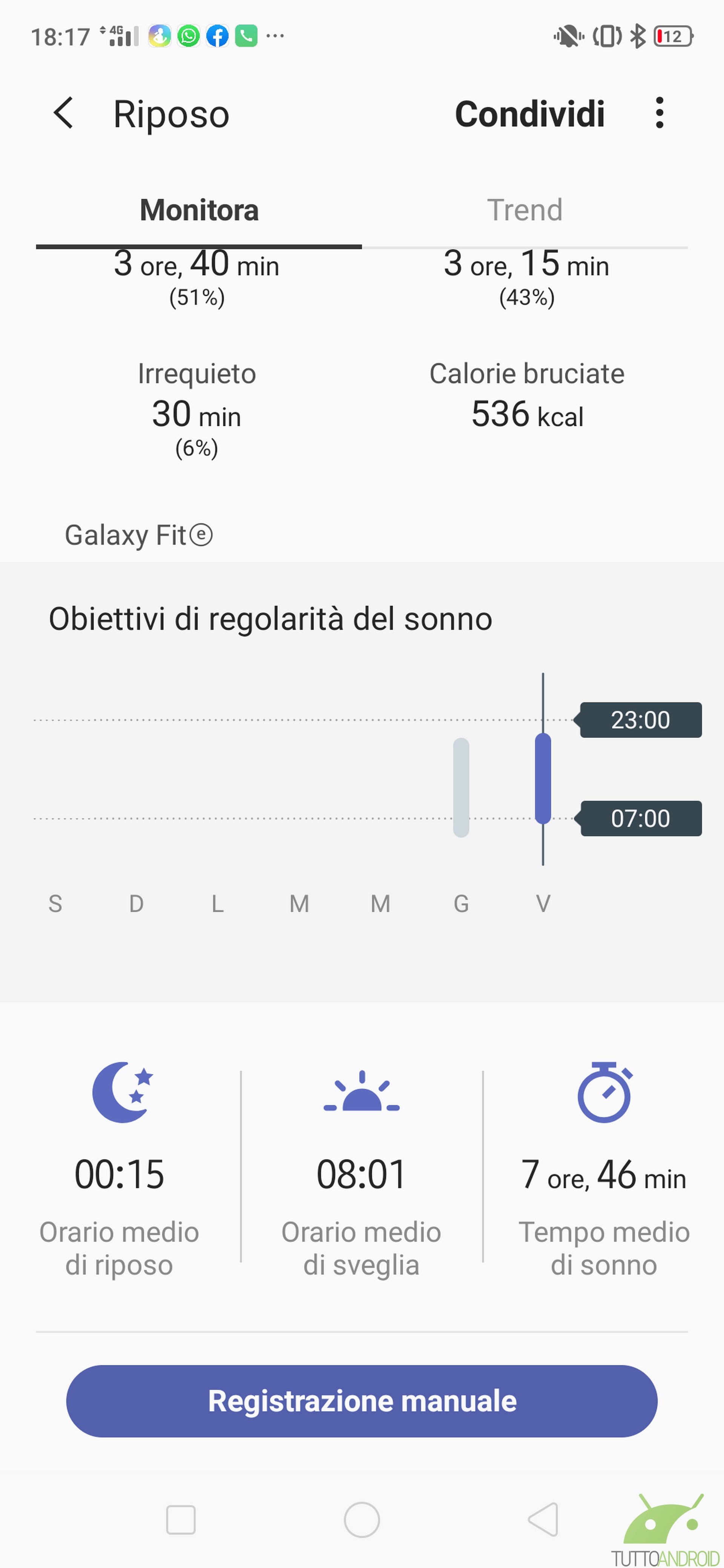This screenshot has height=1568, width=724.
Task: Tap Condividi to share sleep data
Action: click(529, 114)
